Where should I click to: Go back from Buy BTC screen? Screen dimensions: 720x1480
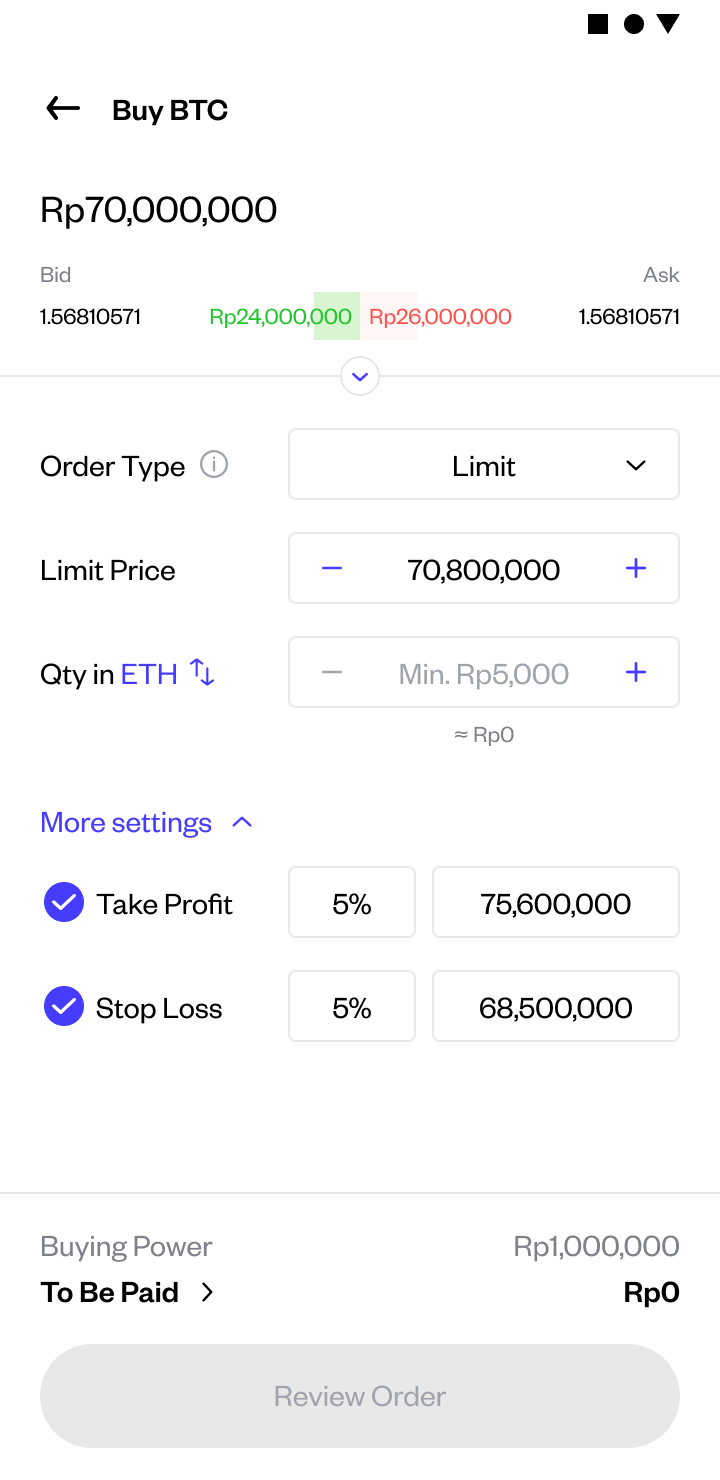(63, 109)
